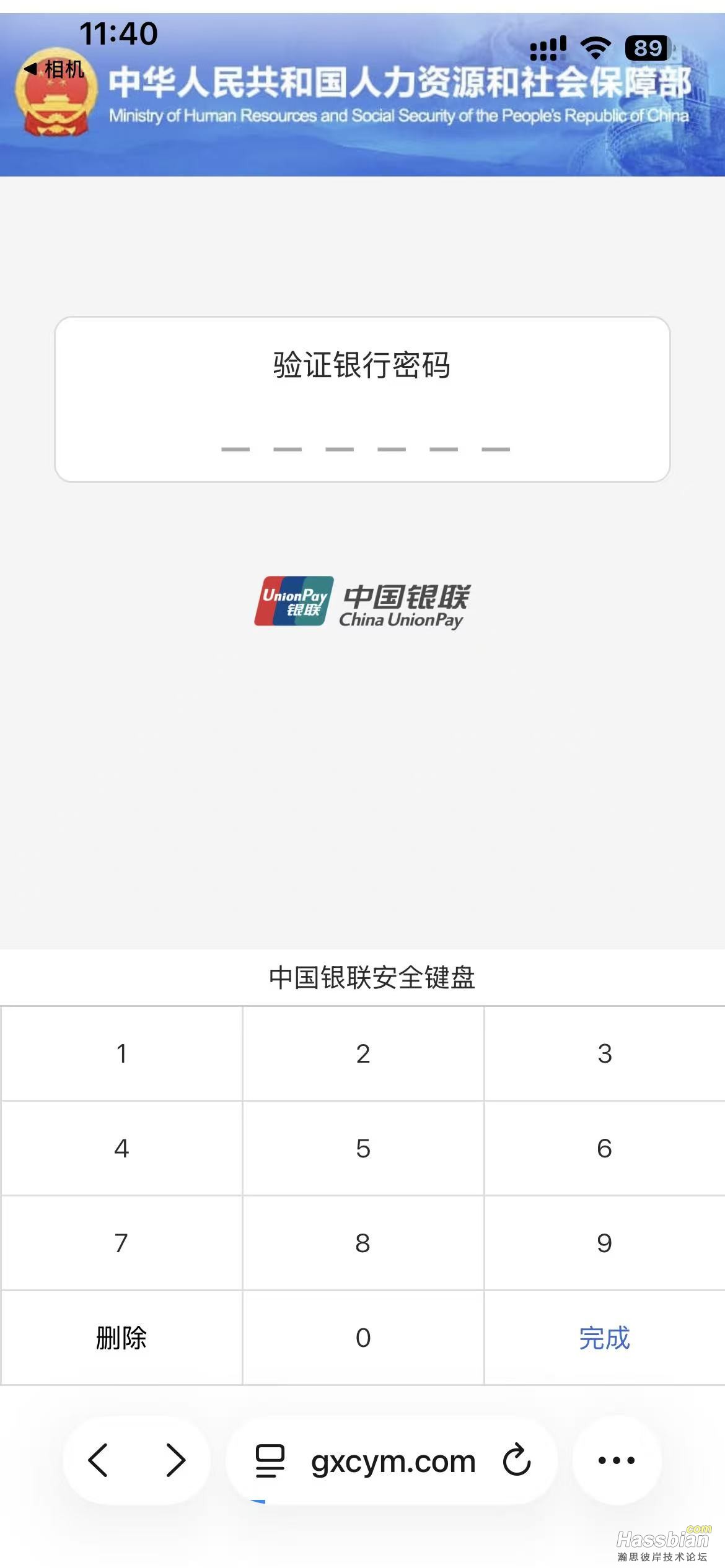Enter digit 6 on the keypad
Image resolution: width=725 pixels, height=1568 pixels.
click(x=605, y=1148)
